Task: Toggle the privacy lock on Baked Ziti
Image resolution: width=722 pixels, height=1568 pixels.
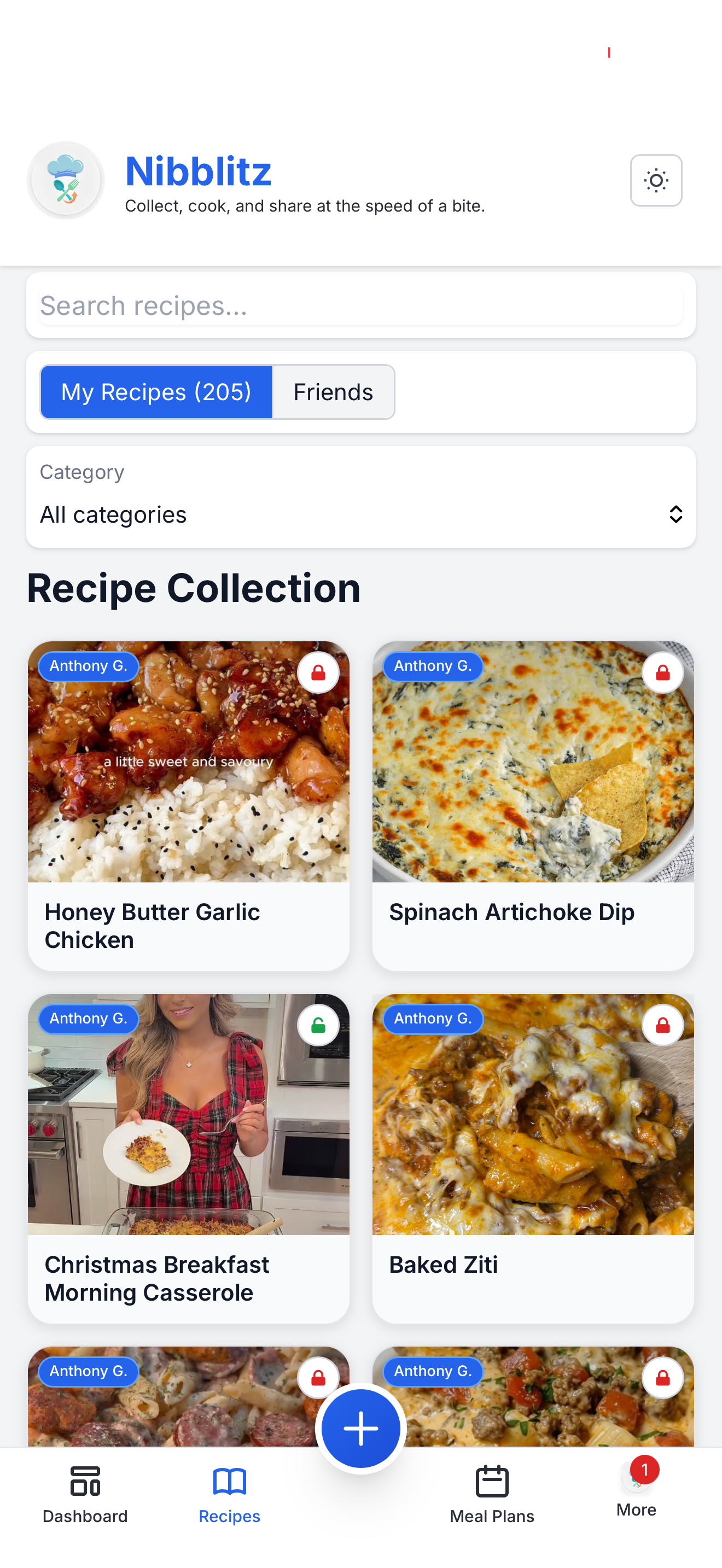Action: [x=662, y=1025]
